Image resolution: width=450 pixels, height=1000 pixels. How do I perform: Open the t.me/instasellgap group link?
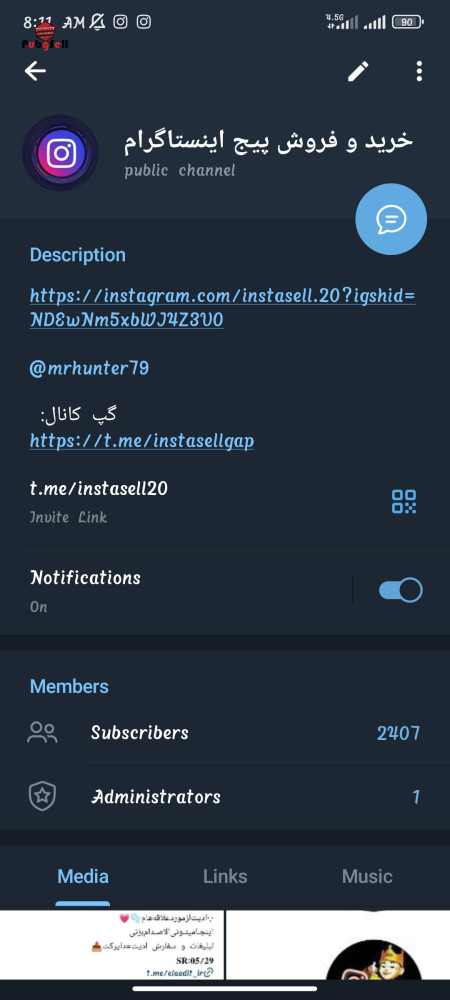142,440
